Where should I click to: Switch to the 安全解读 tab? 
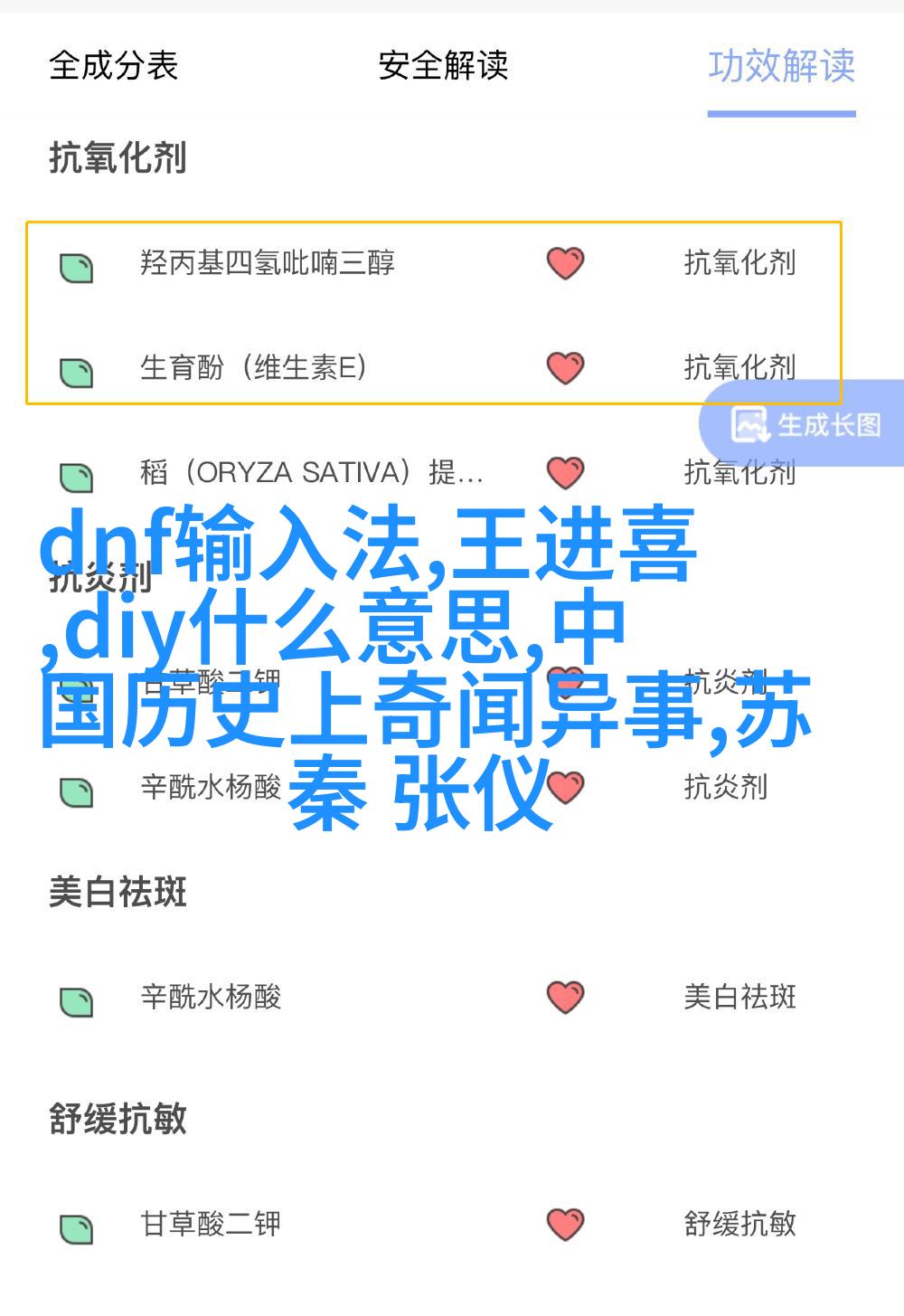[443, 66]
